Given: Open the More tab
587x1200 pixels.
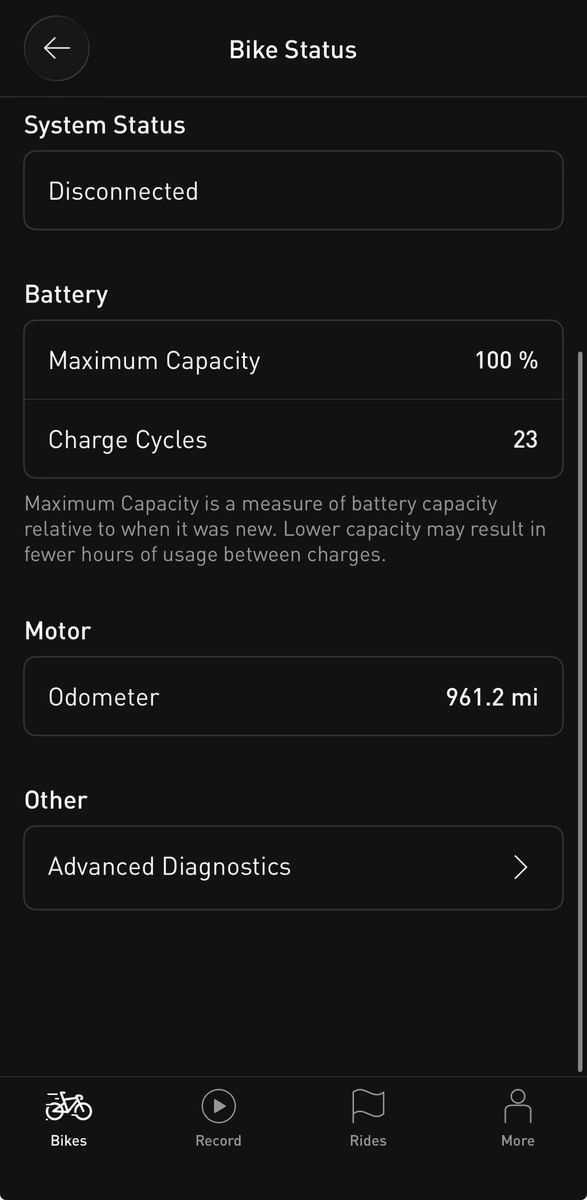Looking at the screenshot, I should click(518, 1118).
